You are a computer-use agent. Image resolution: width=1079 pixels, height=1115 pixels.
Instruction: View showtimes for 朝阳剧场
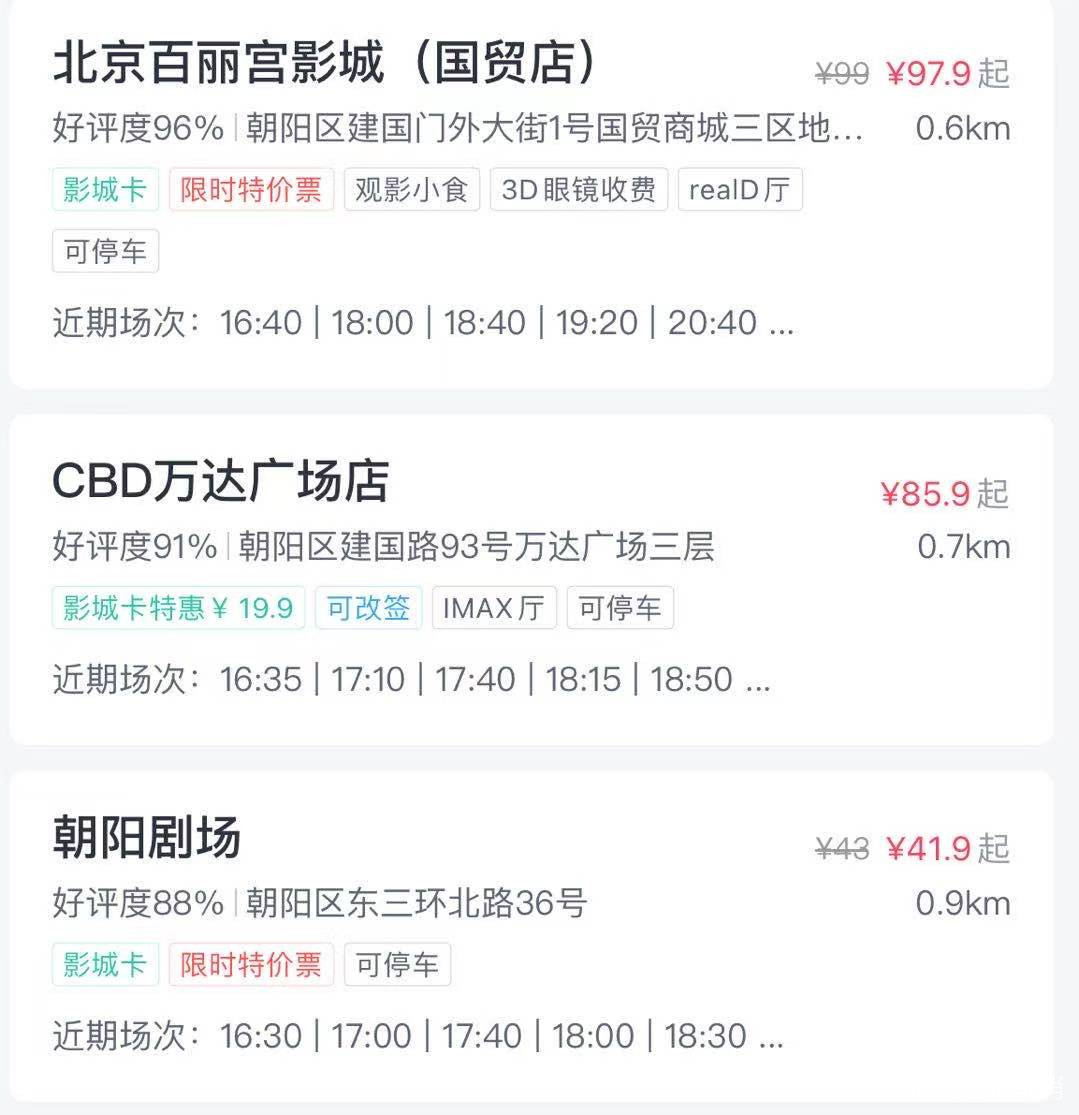tap(417, 1036)
